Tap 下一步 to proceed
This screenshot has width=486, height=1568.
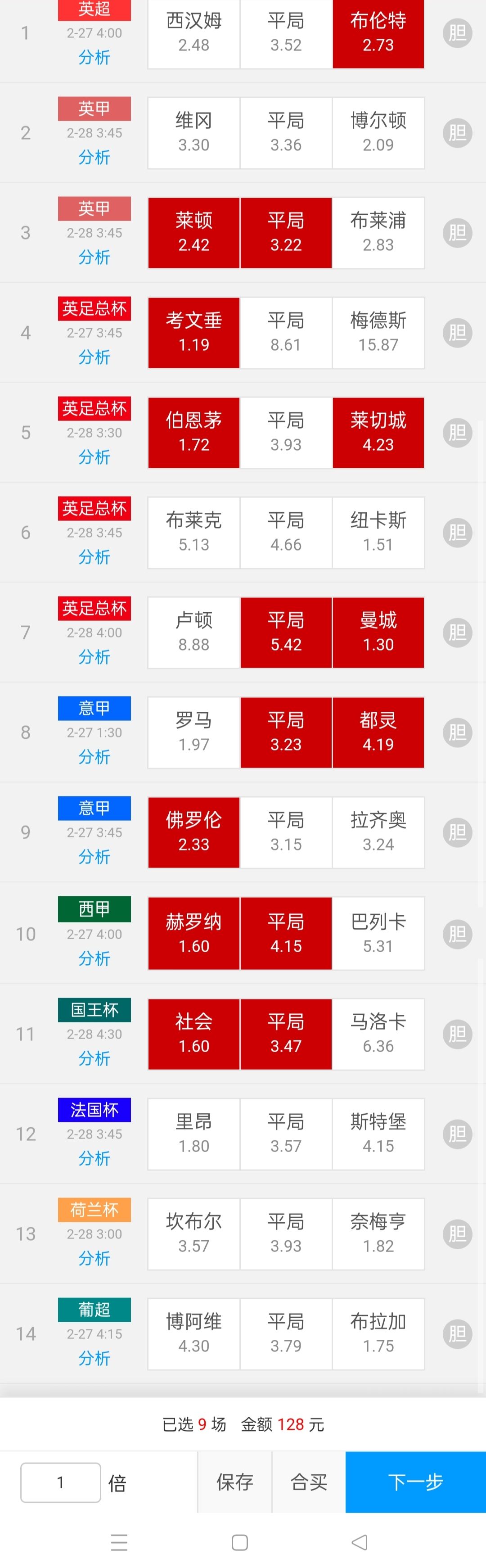415,1482
